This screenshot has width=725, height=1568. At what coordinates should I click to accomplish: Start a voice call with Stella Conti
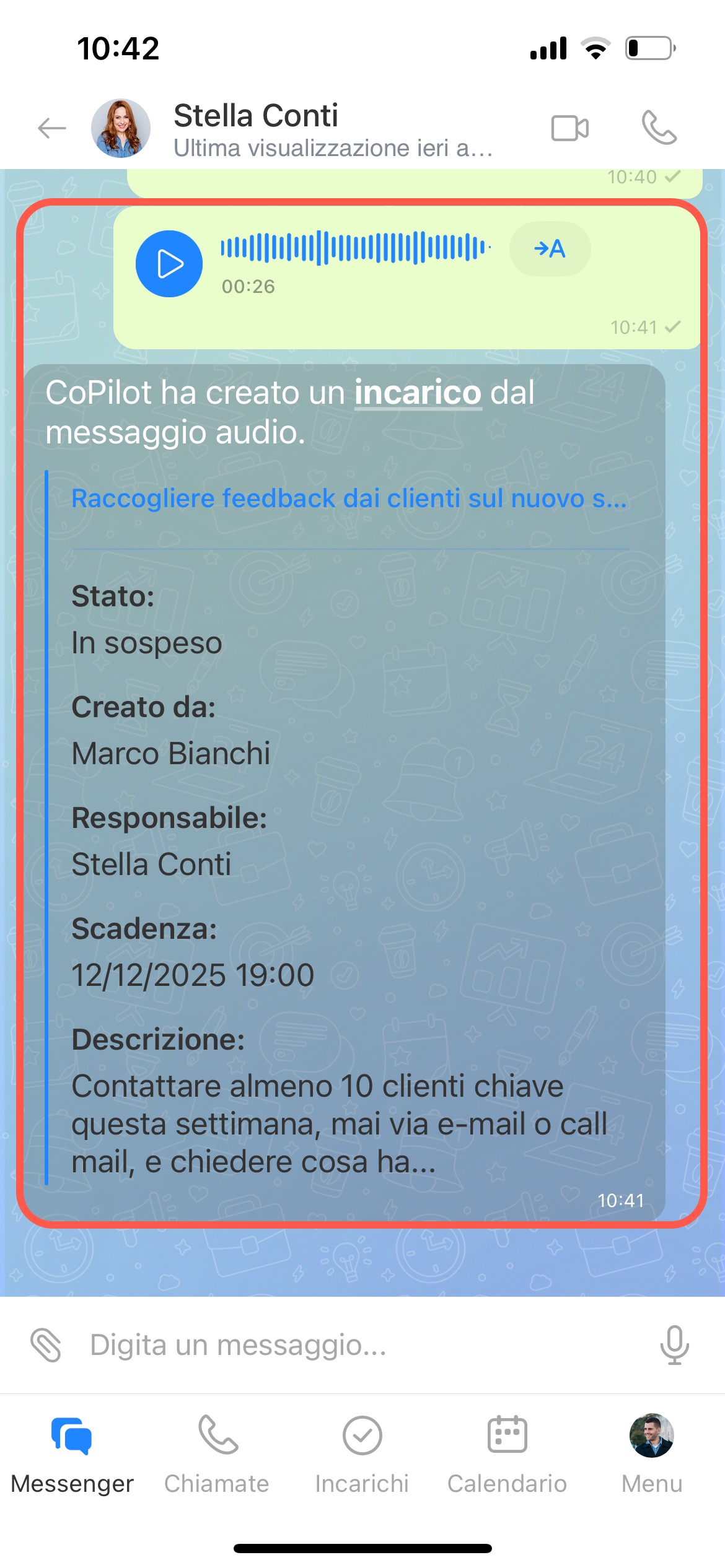click(659, 128)
